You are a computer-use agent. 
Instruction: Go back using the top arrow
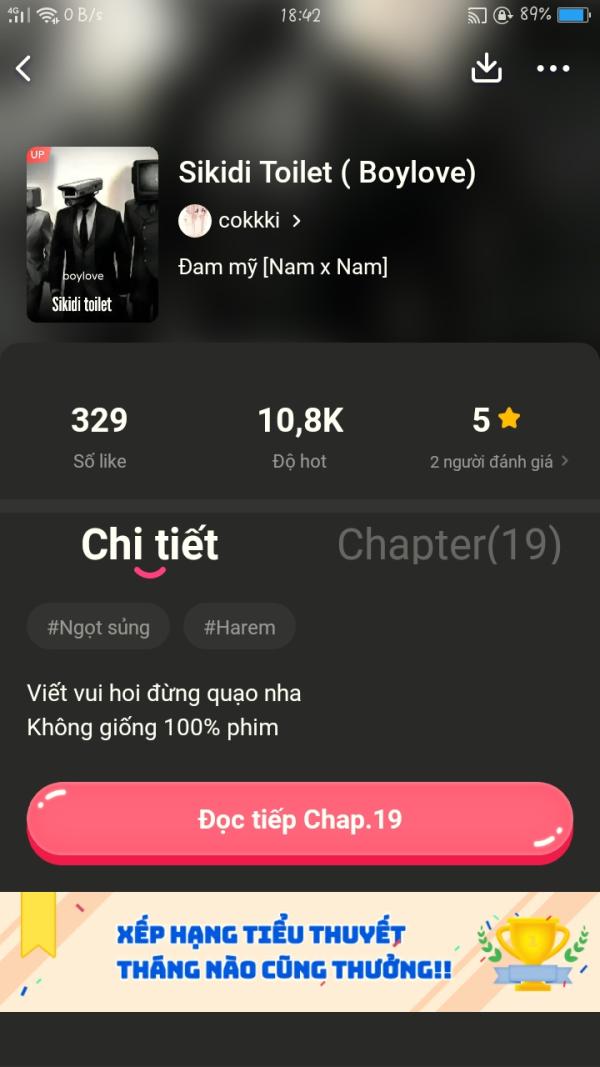pos(24,69)
